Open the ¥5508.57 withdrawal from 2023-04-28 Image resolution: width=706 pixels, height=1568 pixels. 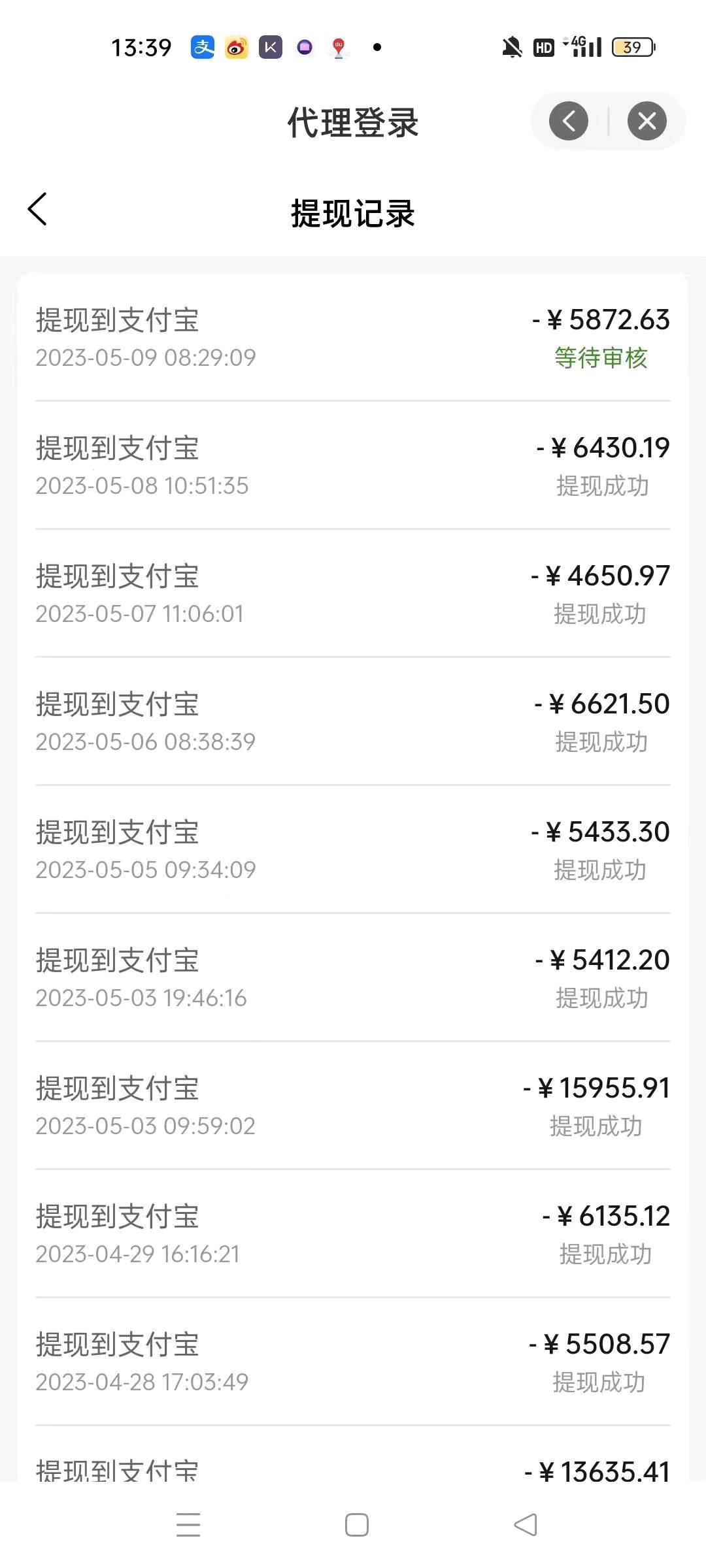(353, 1362)
